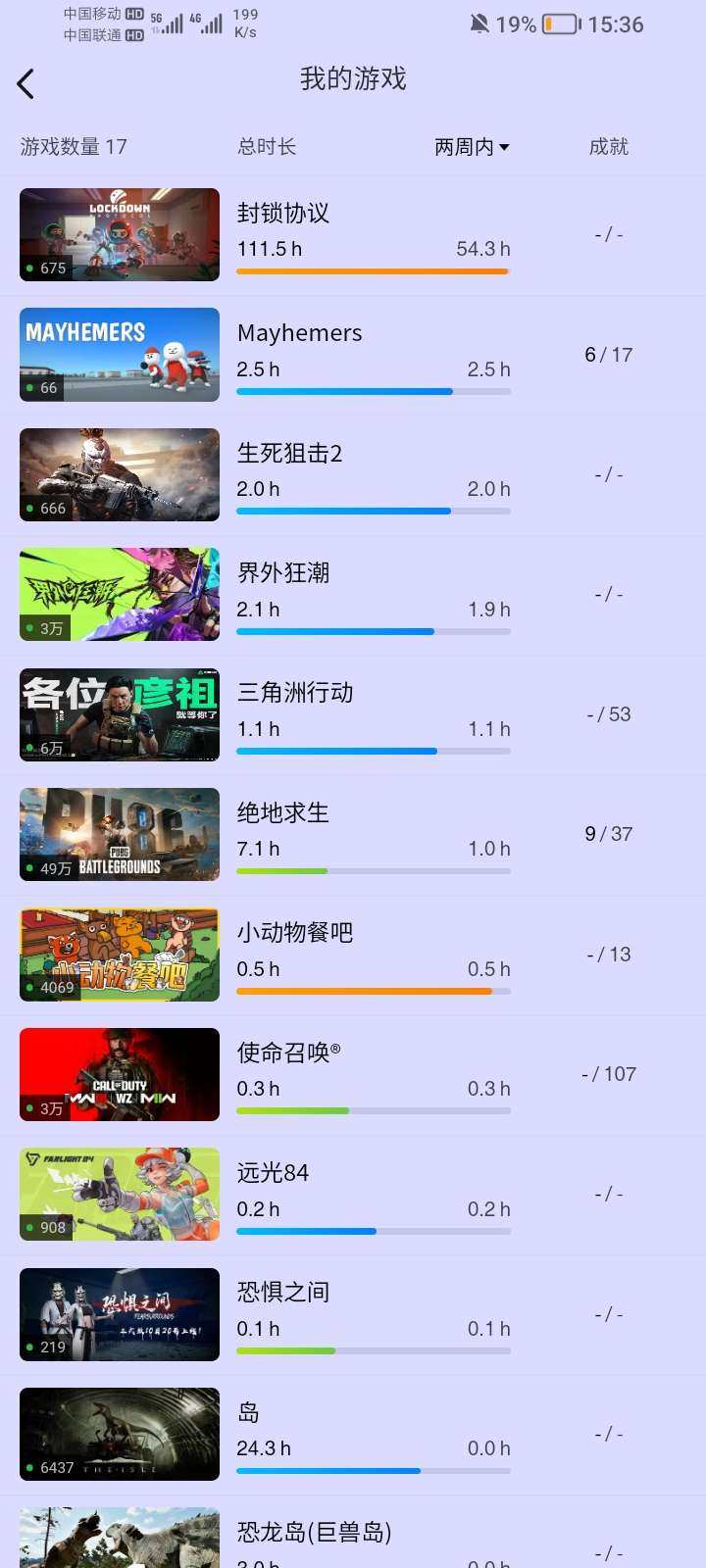Tap the 三角洲行动 game row
The image size is (706, 1568).
tap(353, 714)
